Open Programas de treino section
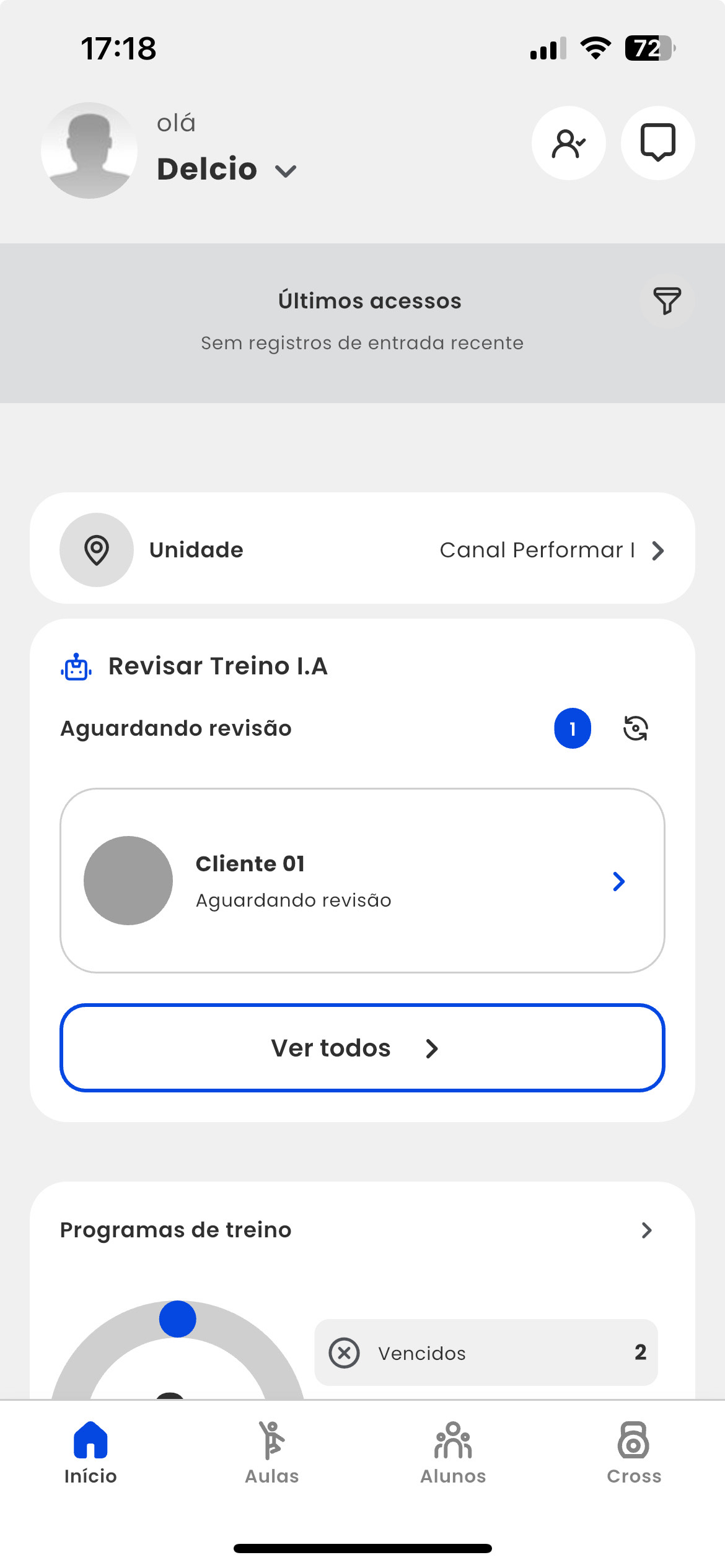725x1568 pixels. (x=646, y=1230)
